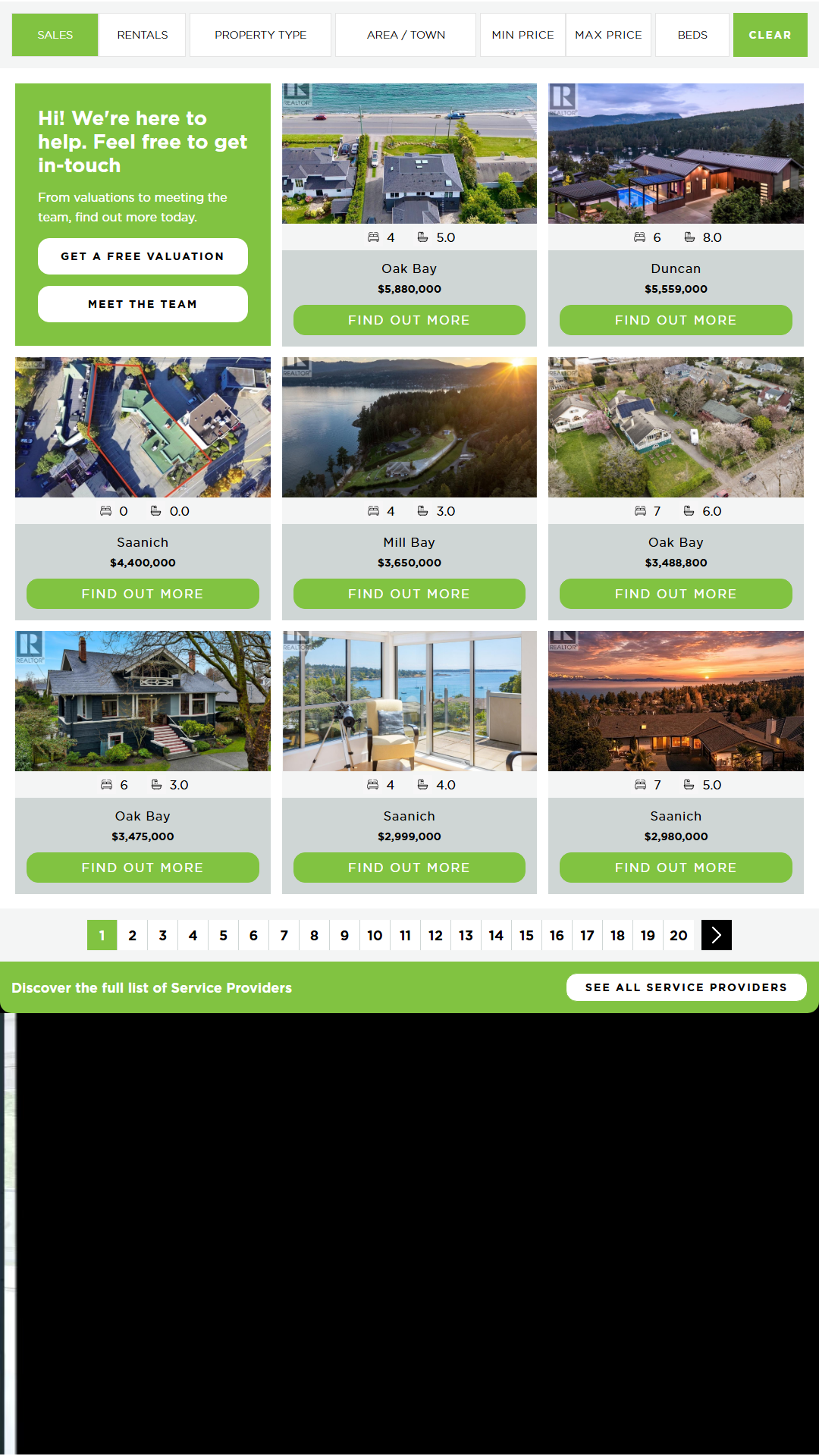View details of the Mill Bay listing
Screen dimensions: 819x1456
tap(409, 594)
